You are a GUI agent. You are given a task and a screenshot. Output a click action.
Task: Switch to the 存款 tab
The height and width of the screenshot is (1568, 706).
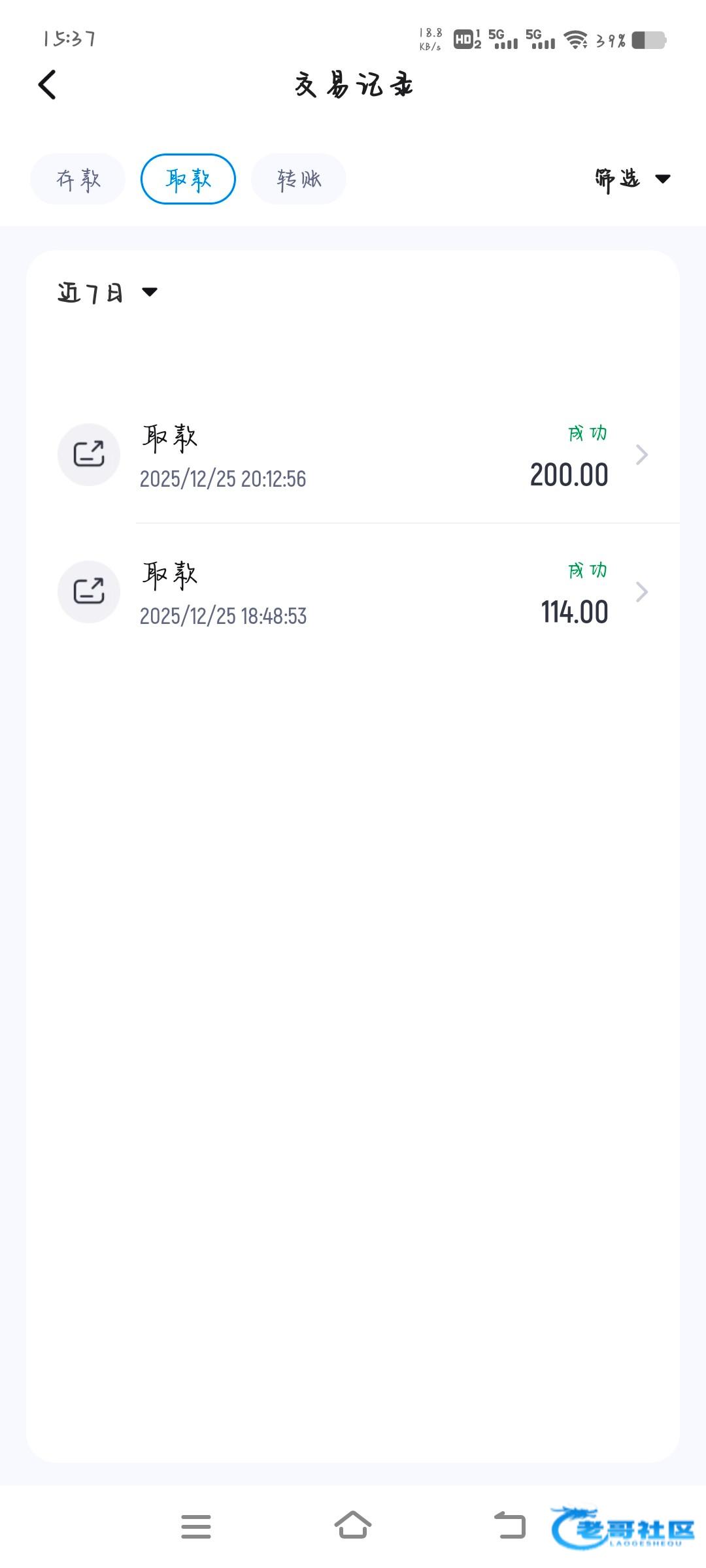(78, 179)
